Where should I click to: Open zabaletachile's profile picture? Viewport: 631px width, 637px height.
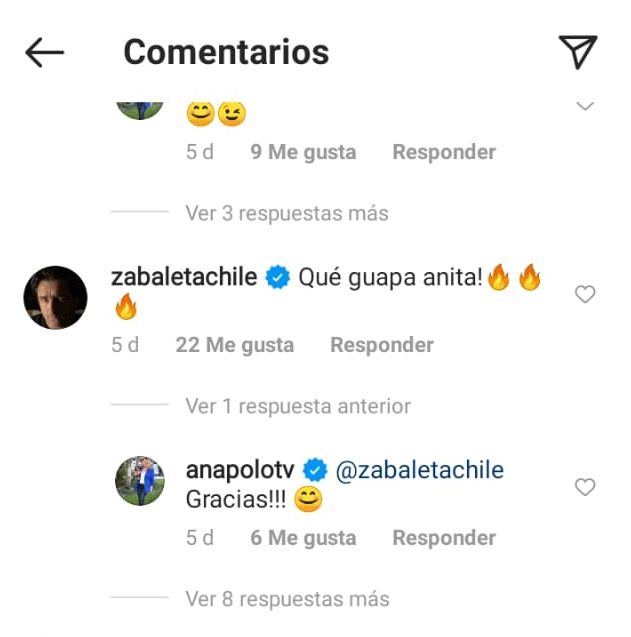(x=55, y=298)
